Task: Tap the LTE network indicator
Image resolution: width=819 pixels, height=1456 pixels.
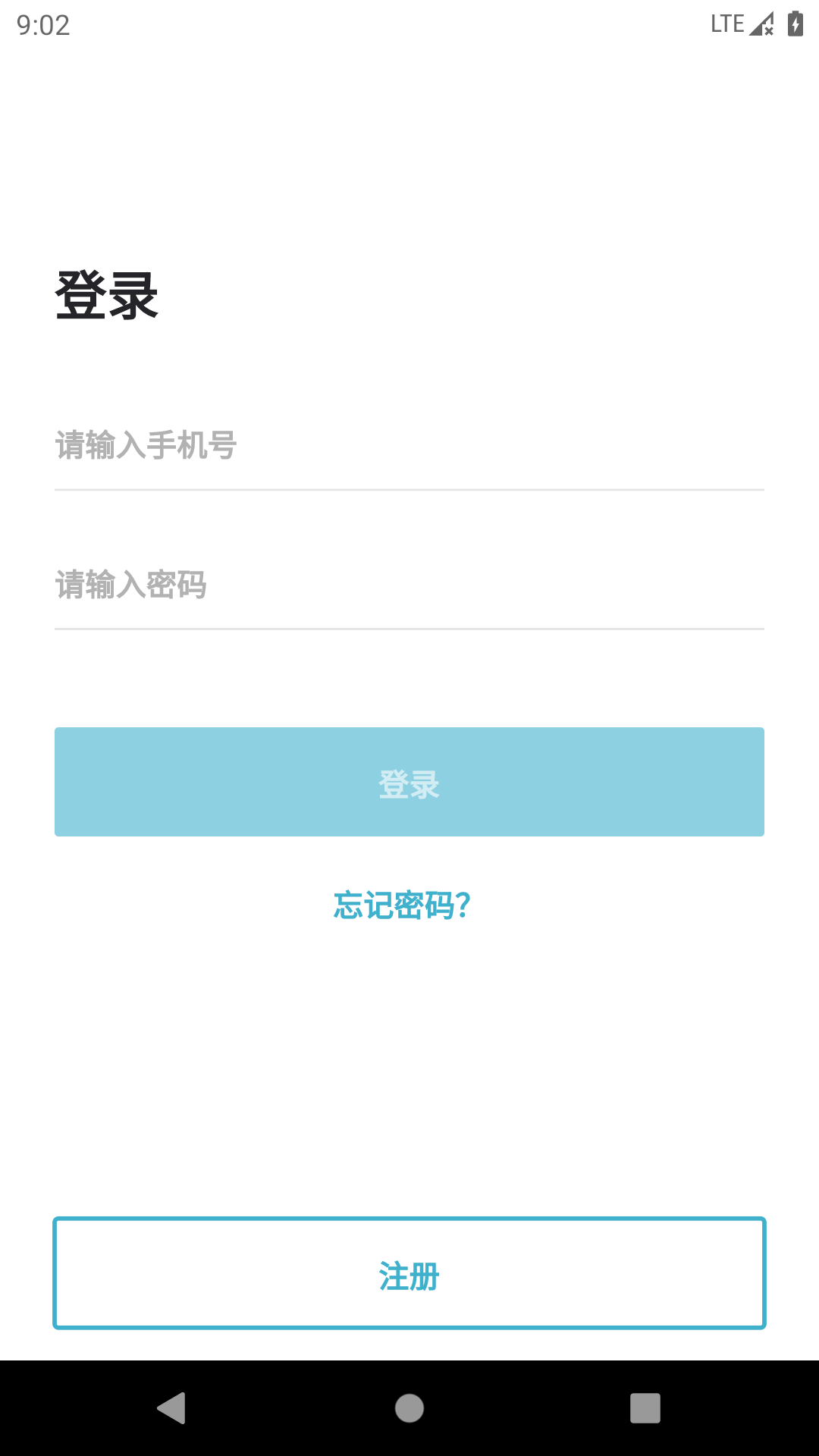Action: [726, 24]
